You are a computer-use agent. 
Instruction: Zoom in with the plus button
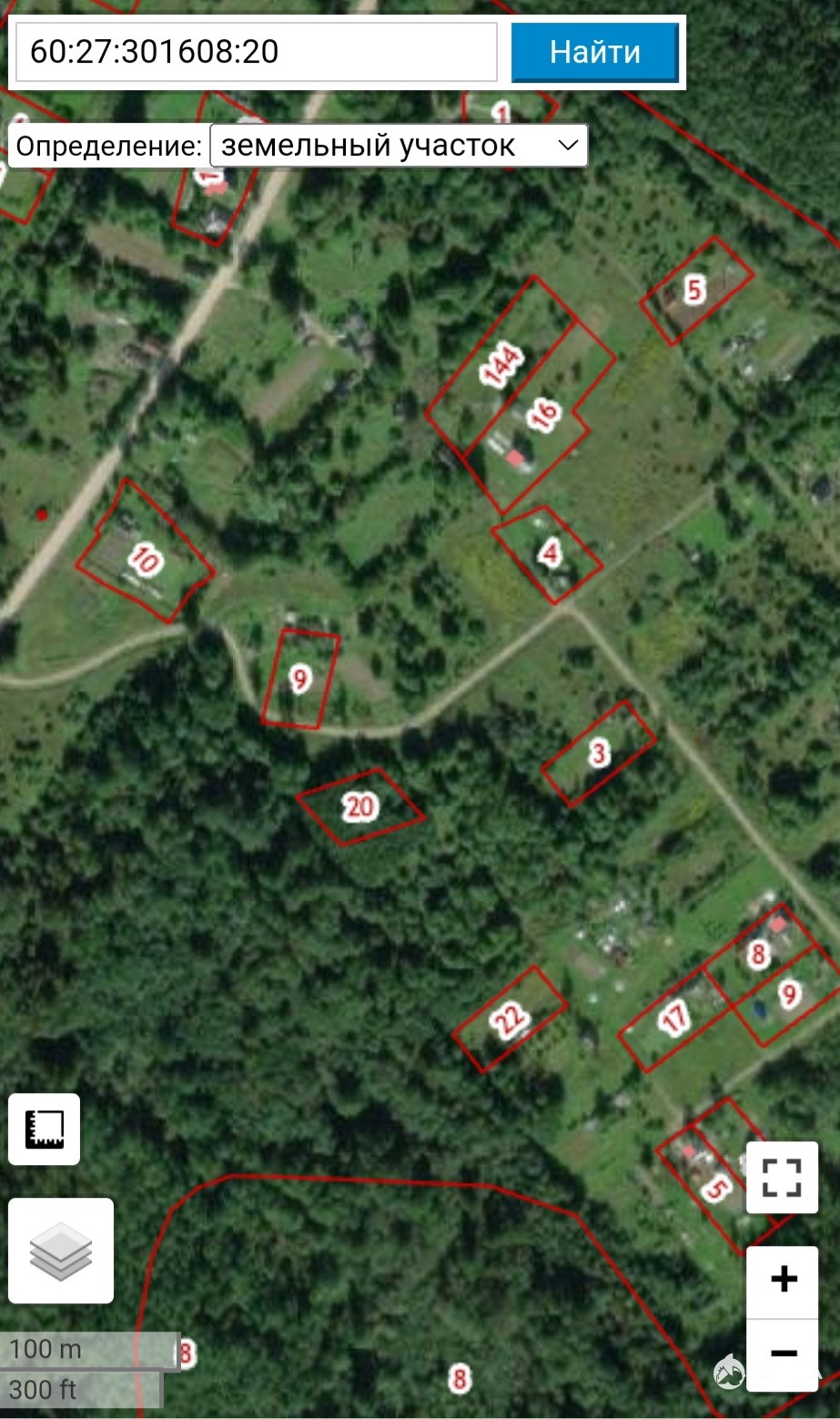783,1282
